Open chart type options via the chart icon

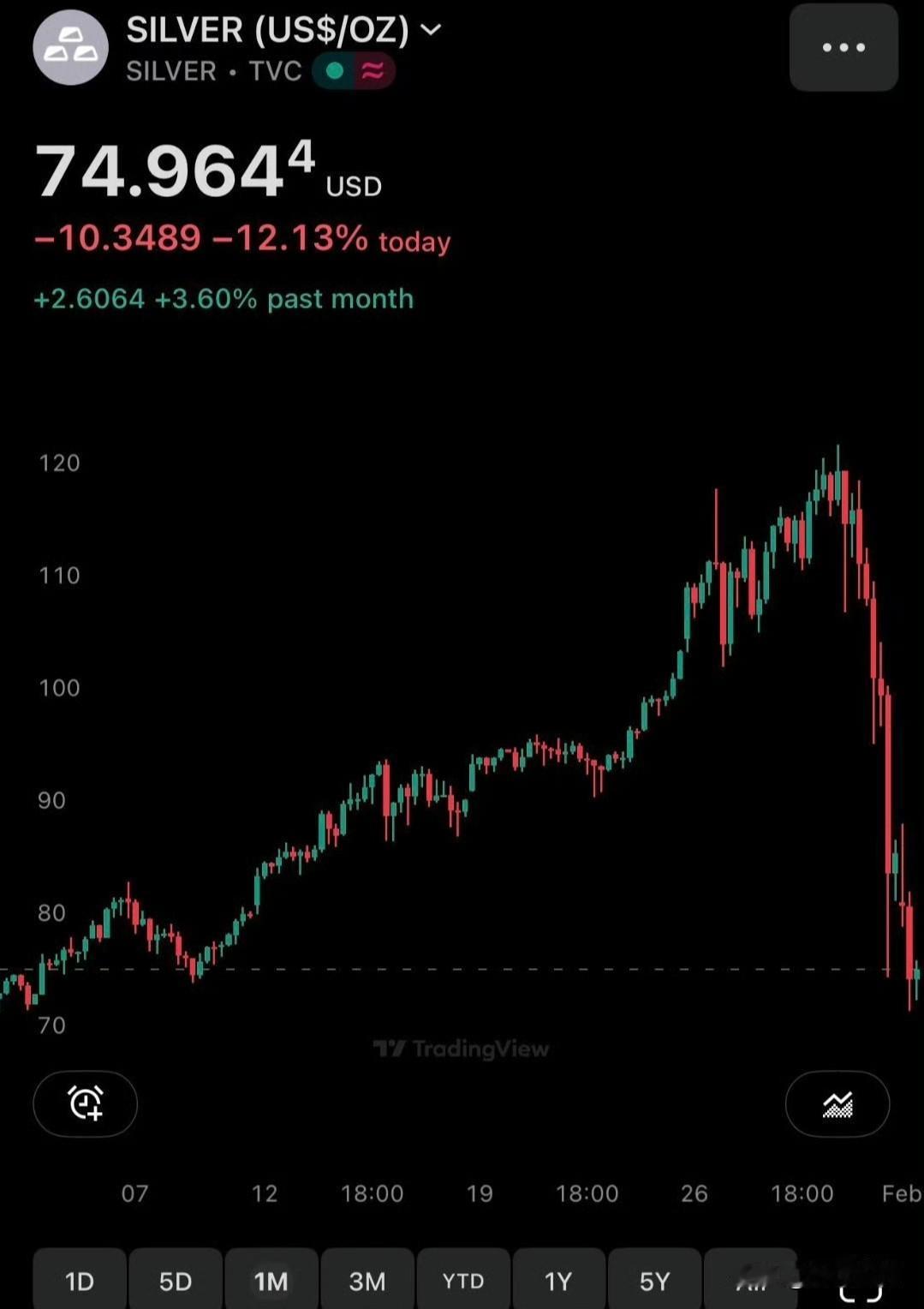tap(838, 1104)
